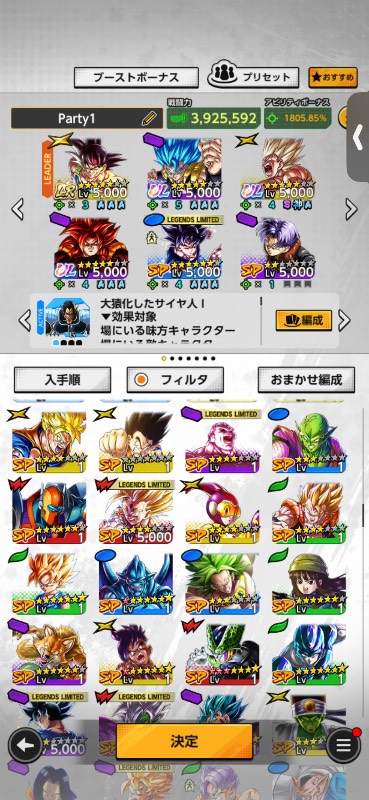
Task: Switch to the previous party with left arrow
Action: [x=18, y=209]
